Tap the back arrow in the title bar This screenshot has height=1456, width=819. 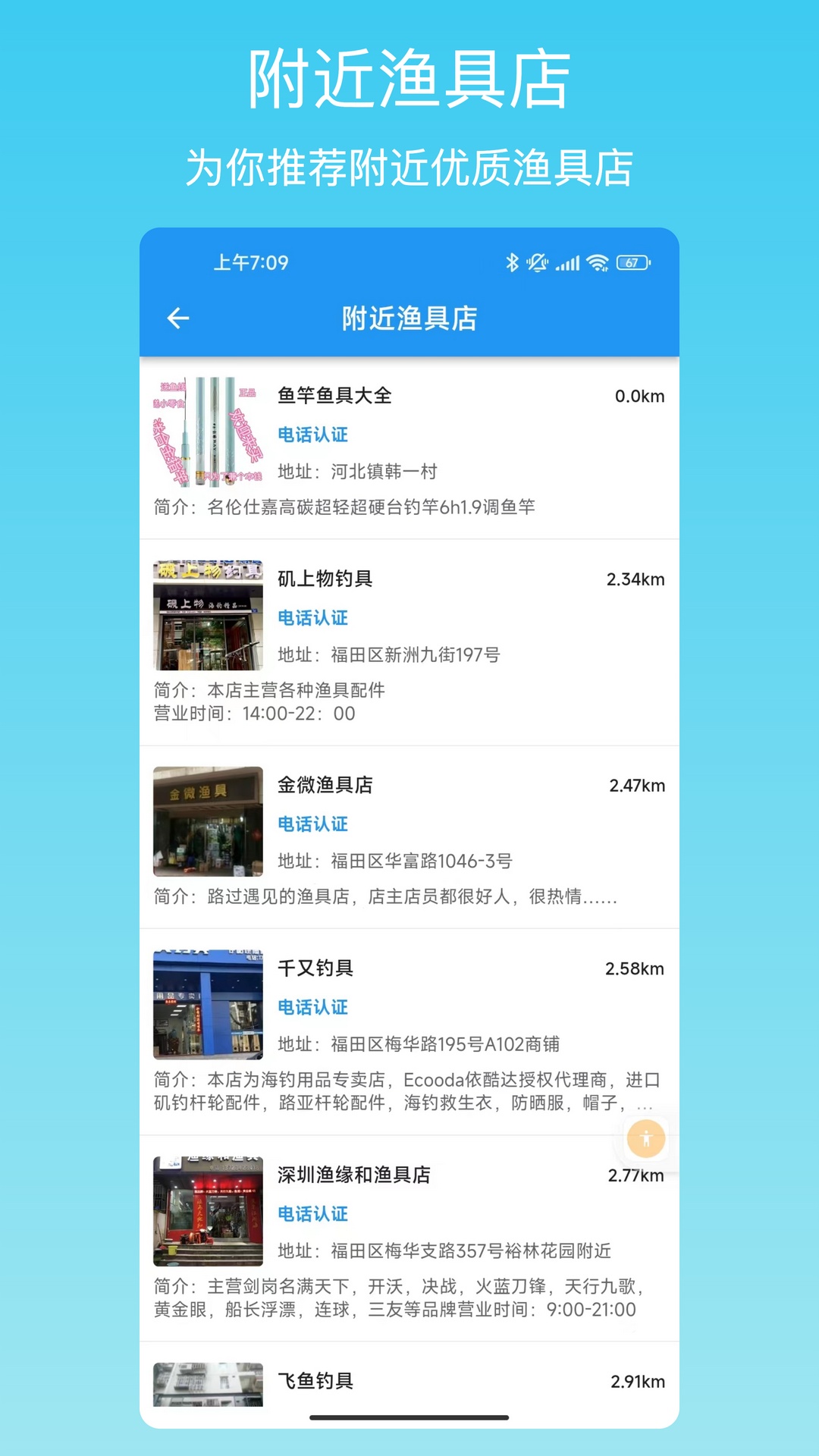click(178, 318)
